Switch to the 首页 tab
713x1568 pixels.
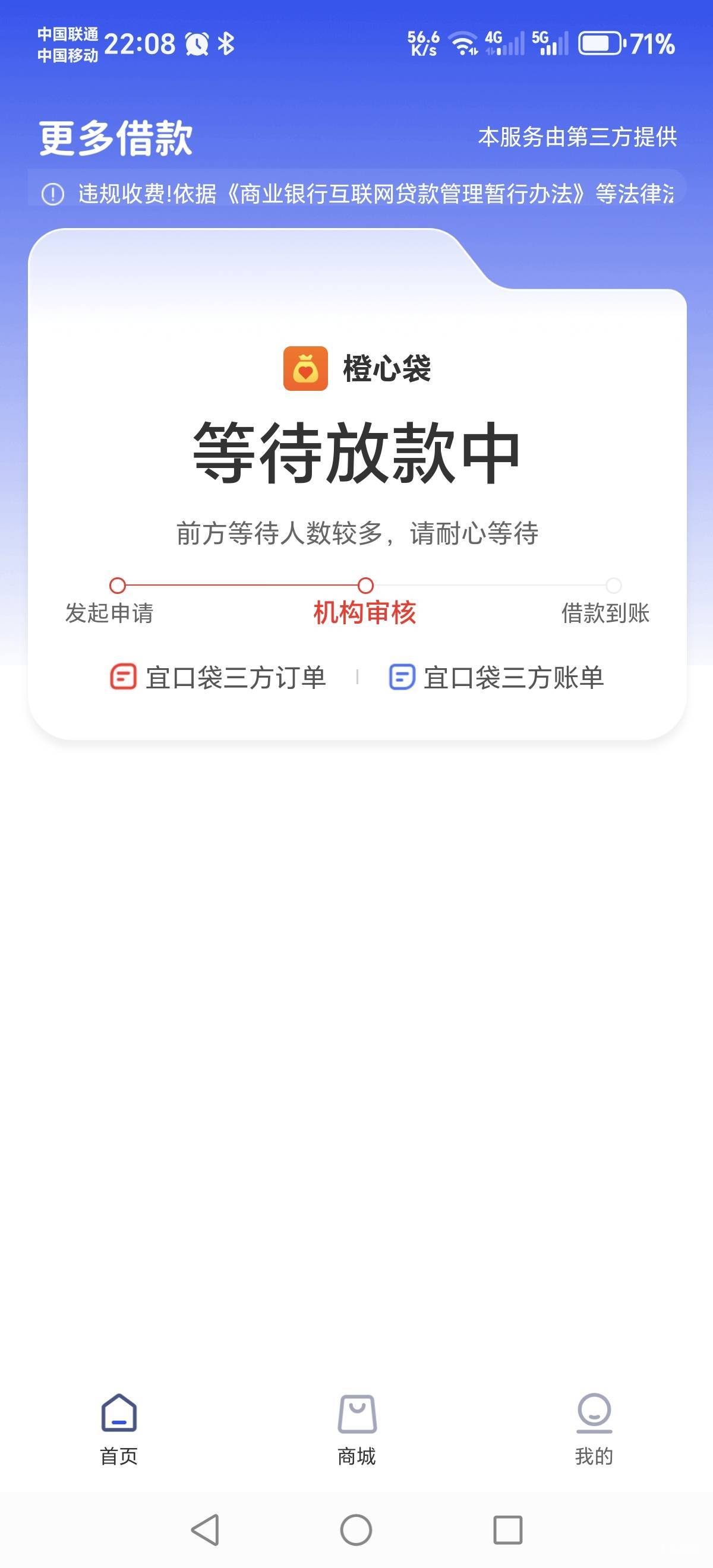coord(119,1429)
